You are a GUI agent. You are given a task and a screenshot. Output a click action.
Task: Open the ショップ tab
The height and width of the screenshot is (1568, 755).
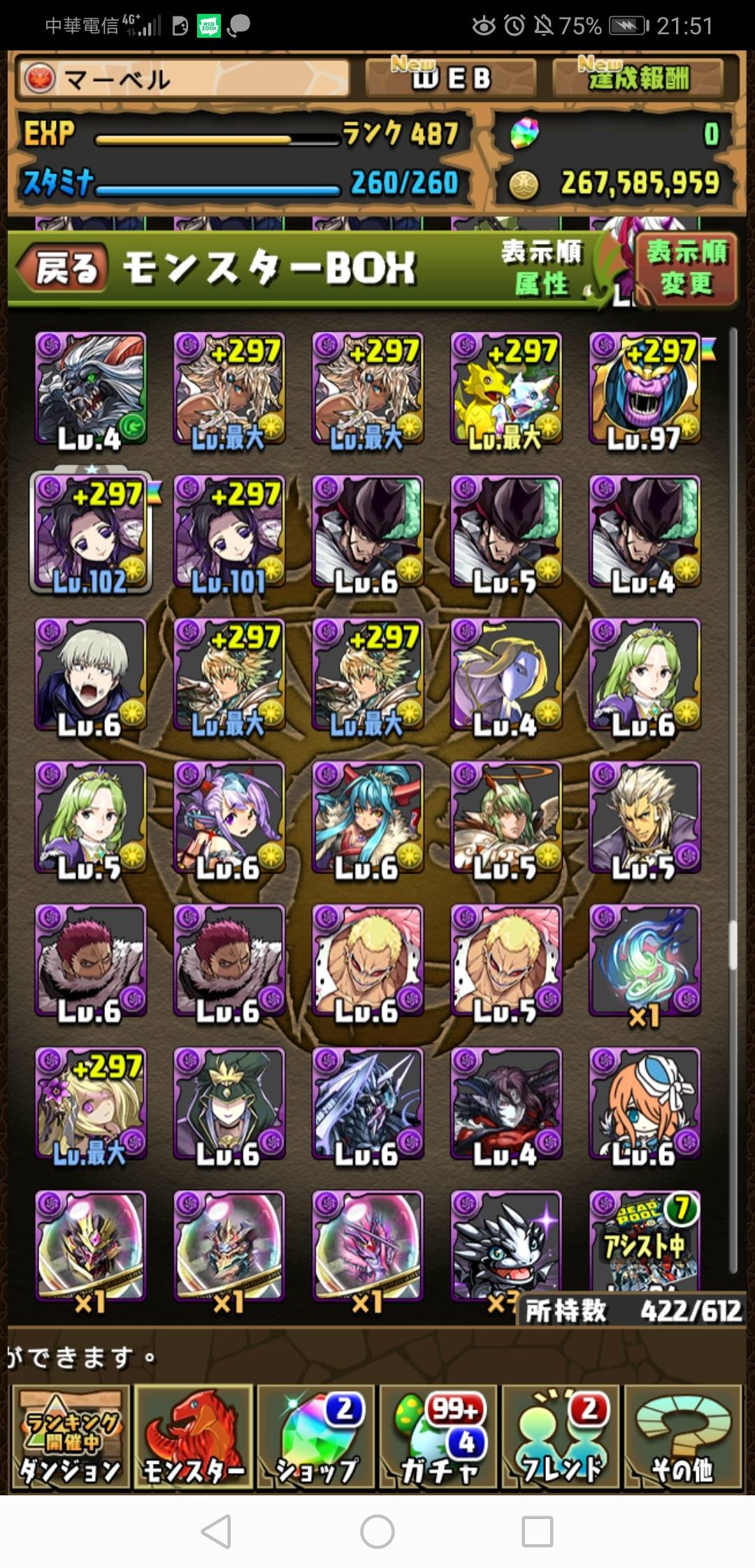point(317,1438)
